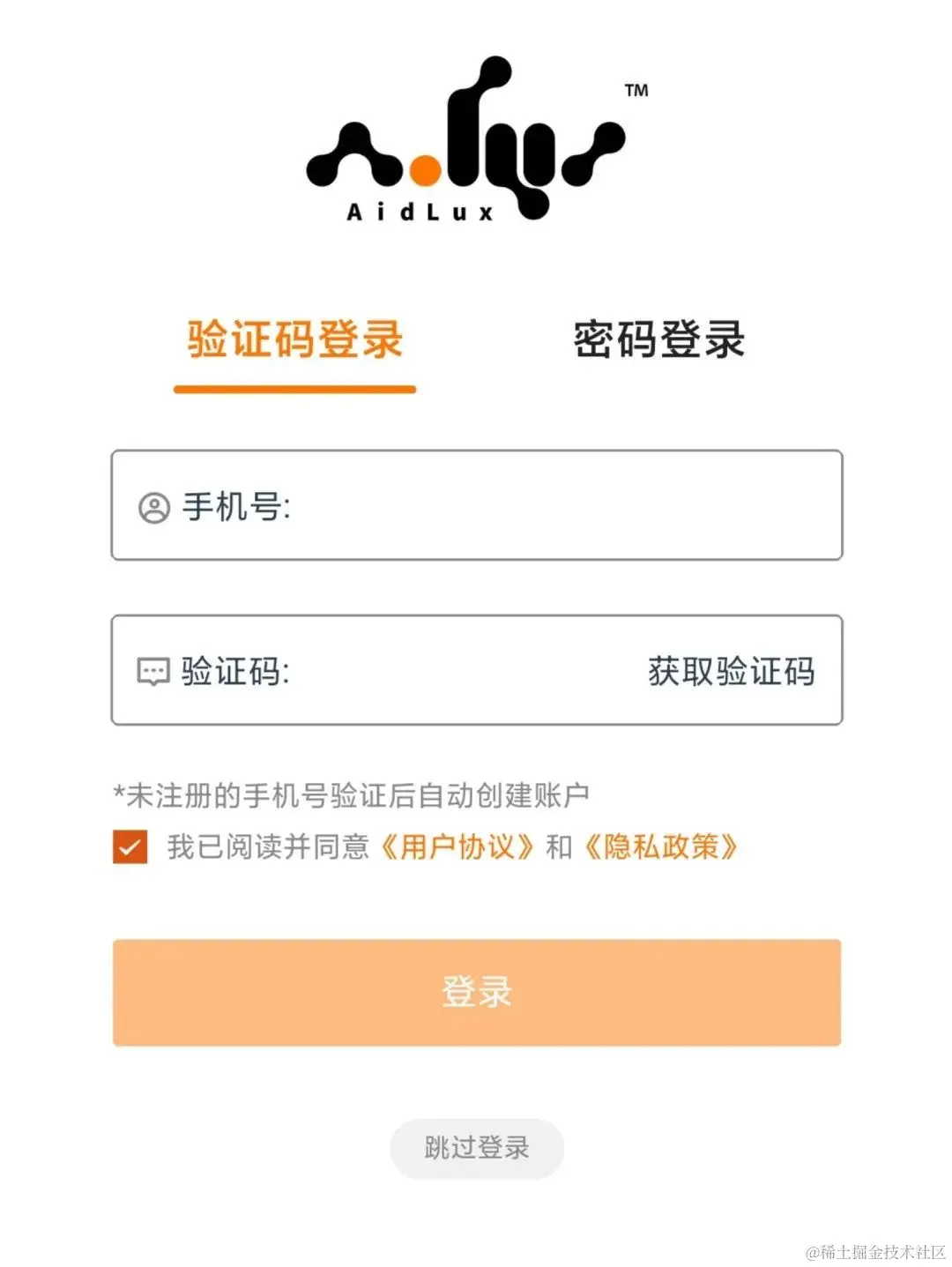
Task: Open the 《用户协议》 link
Action: pos(457,847)
